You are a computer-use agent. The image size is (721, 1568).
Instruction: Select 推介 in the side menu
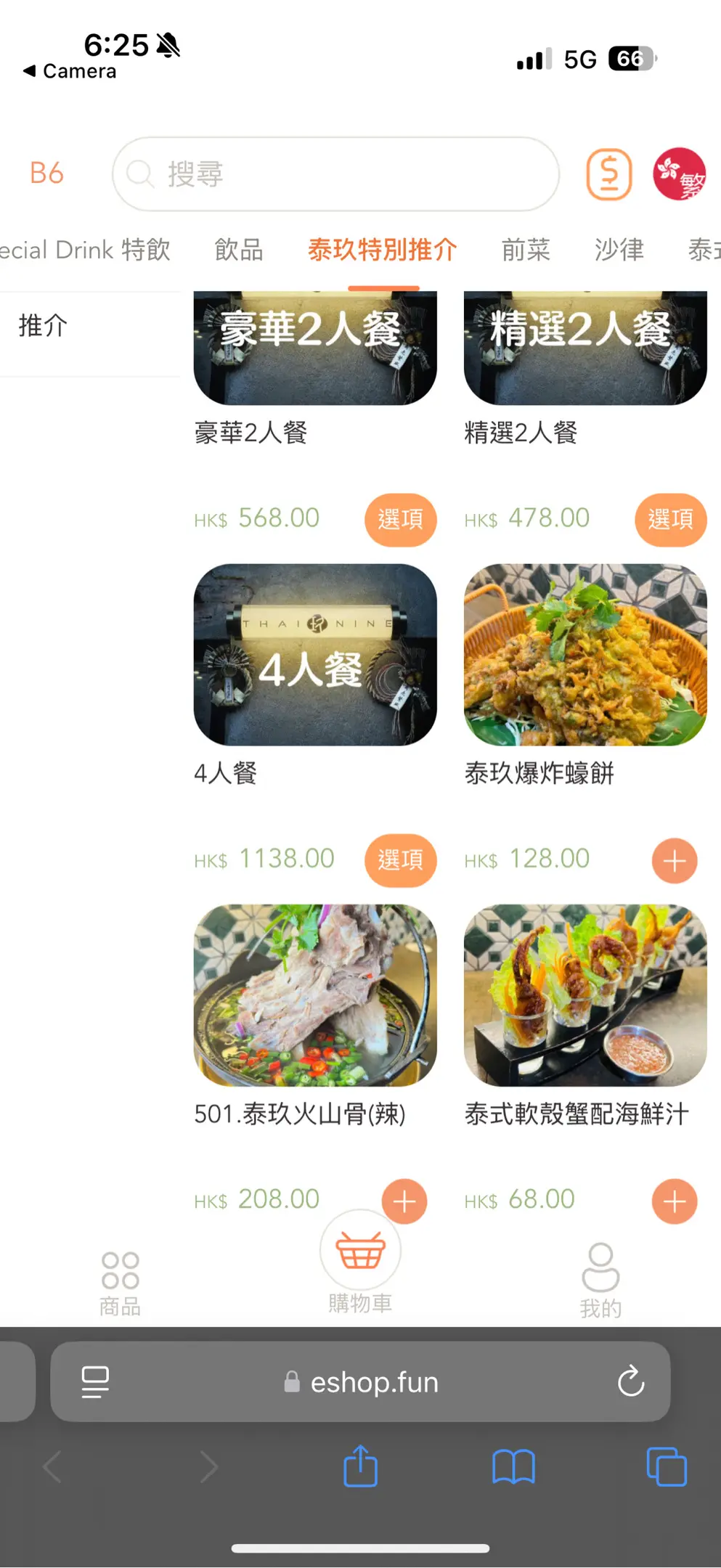tap(44, 325)
